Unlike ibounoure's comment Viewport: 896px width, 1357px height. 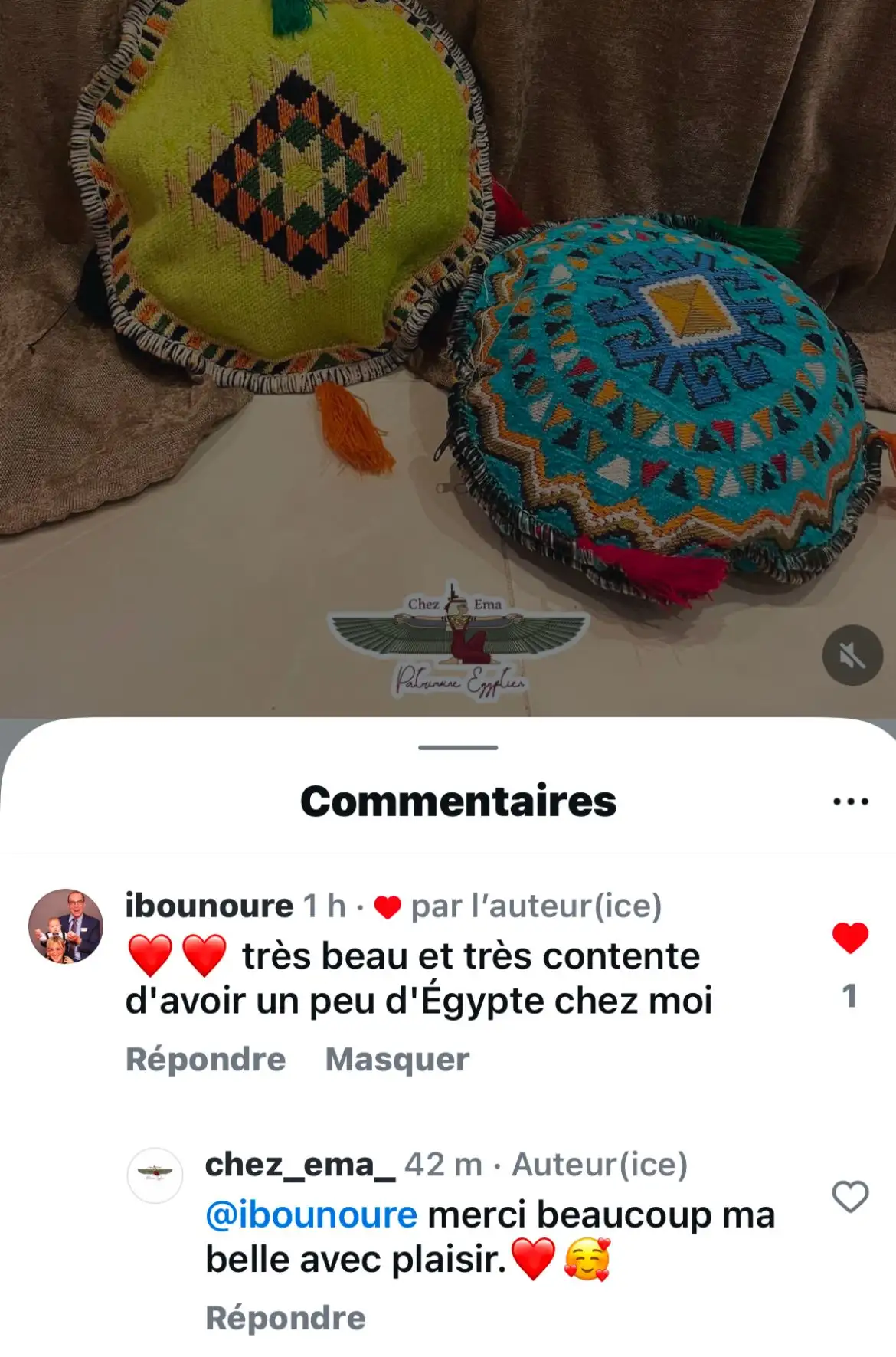point(850,938)
